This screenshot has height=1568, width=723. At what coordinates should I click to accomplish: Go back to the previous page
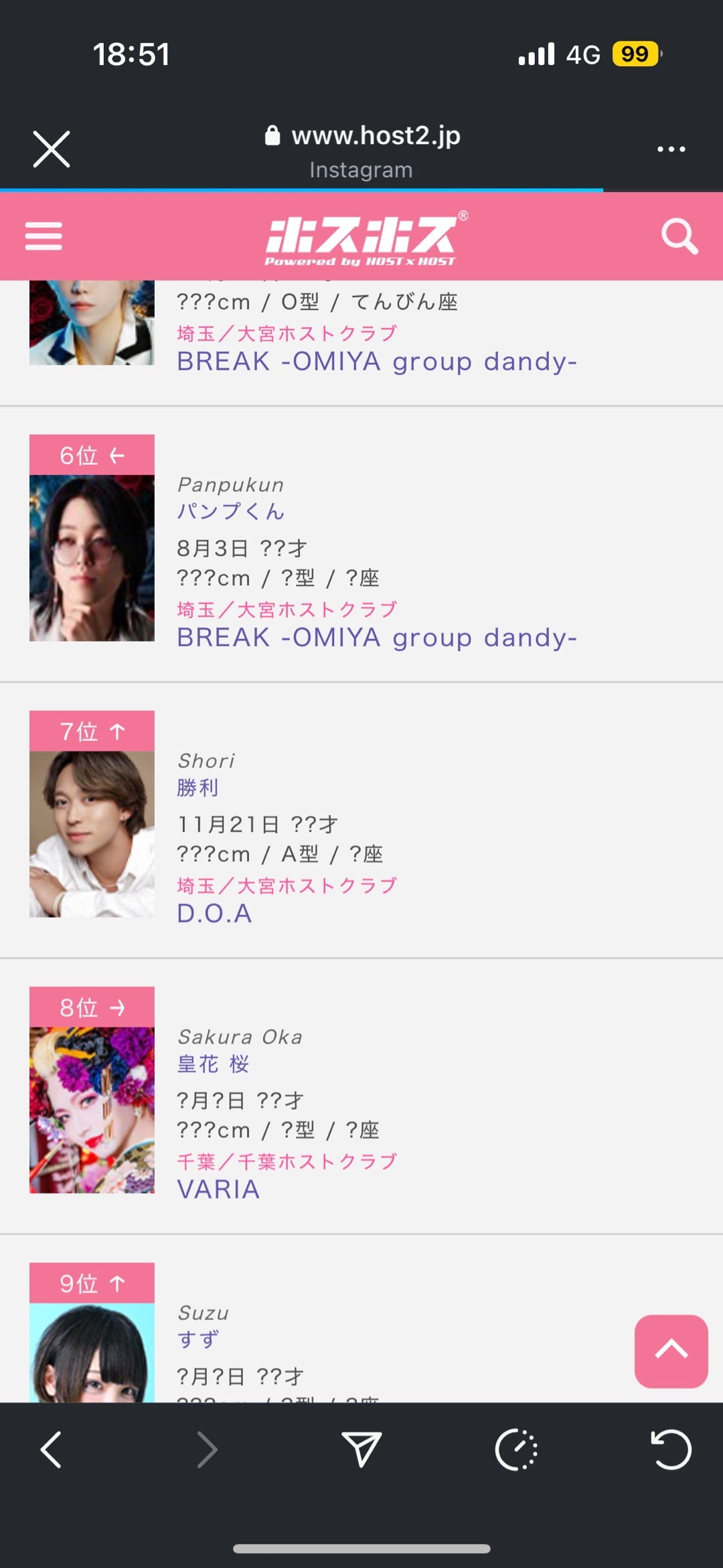[52, 1450]
